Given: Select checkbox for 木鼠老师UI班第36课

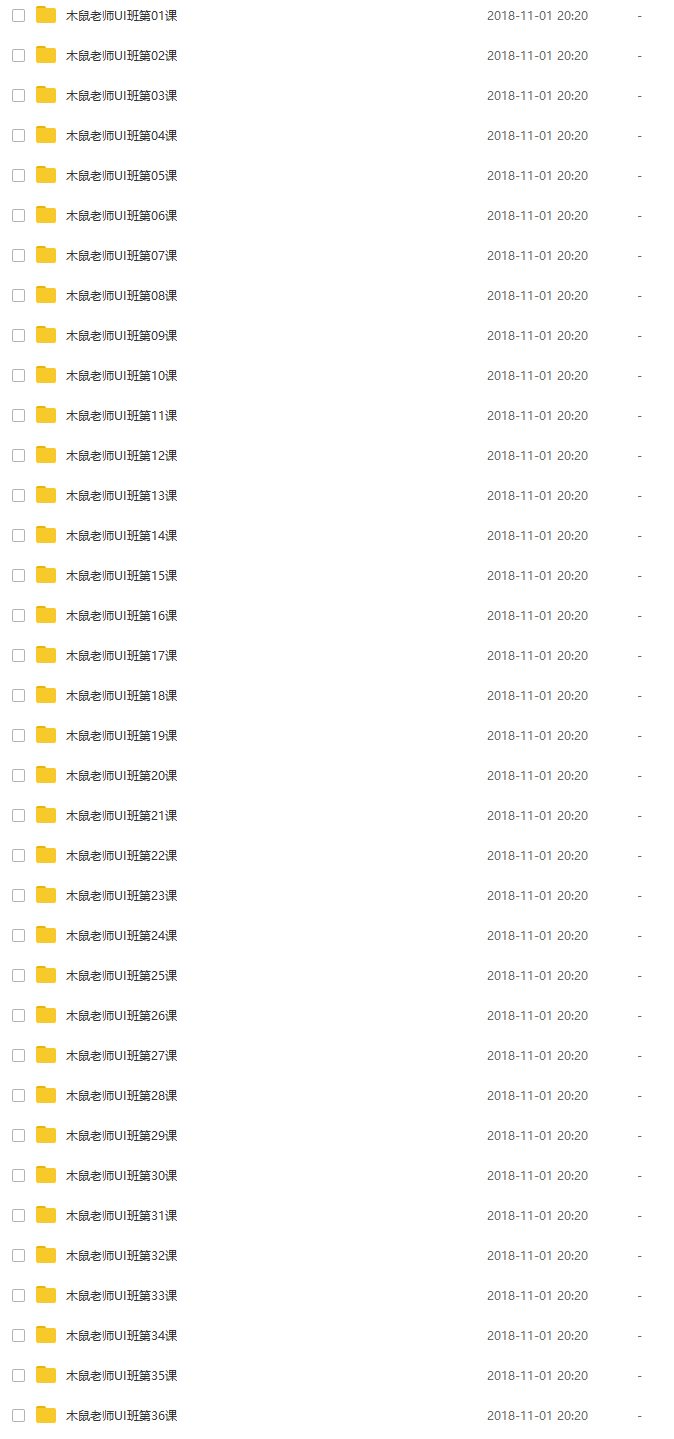Looking at the screenshot, I should pos(18,1416).
